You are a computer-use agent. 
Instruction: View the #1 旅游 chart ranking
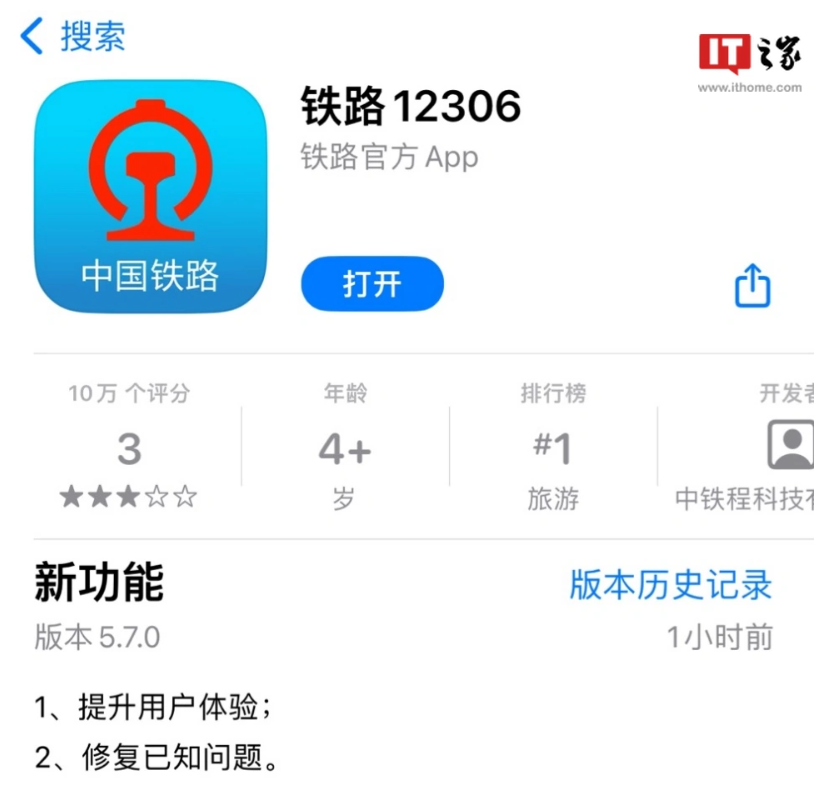coord(553,447)
